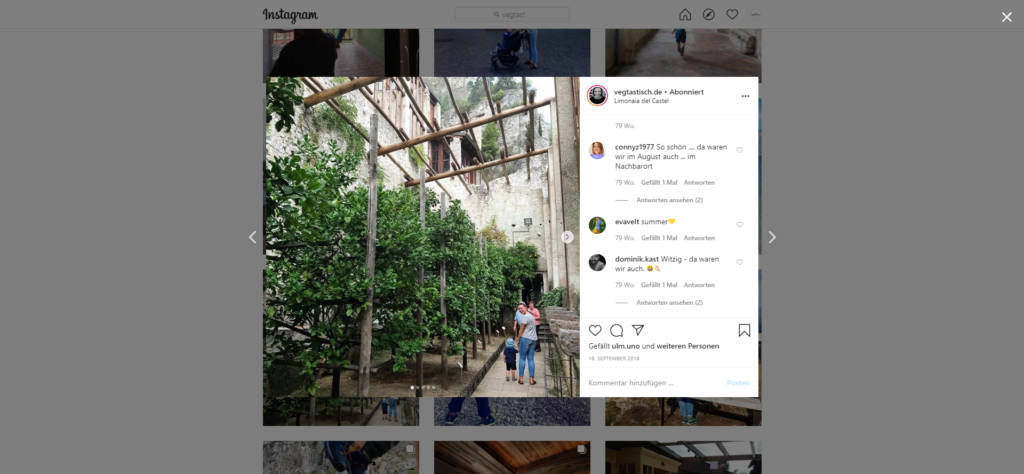Reply to evavelt's comment

pyautogui.click(x=699, y=238)
